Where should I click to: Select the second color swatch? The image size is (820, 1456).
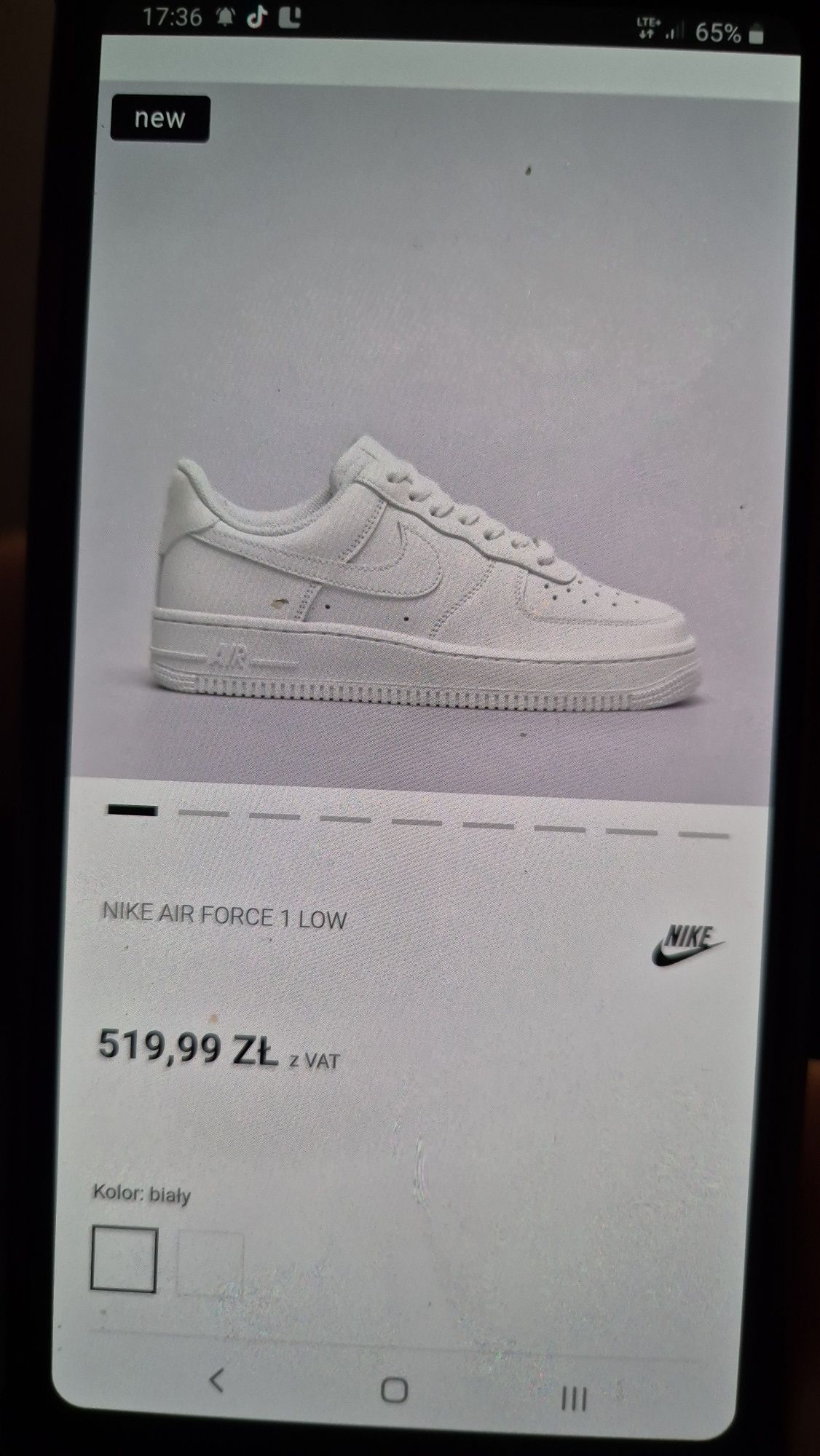[210, 1263]
